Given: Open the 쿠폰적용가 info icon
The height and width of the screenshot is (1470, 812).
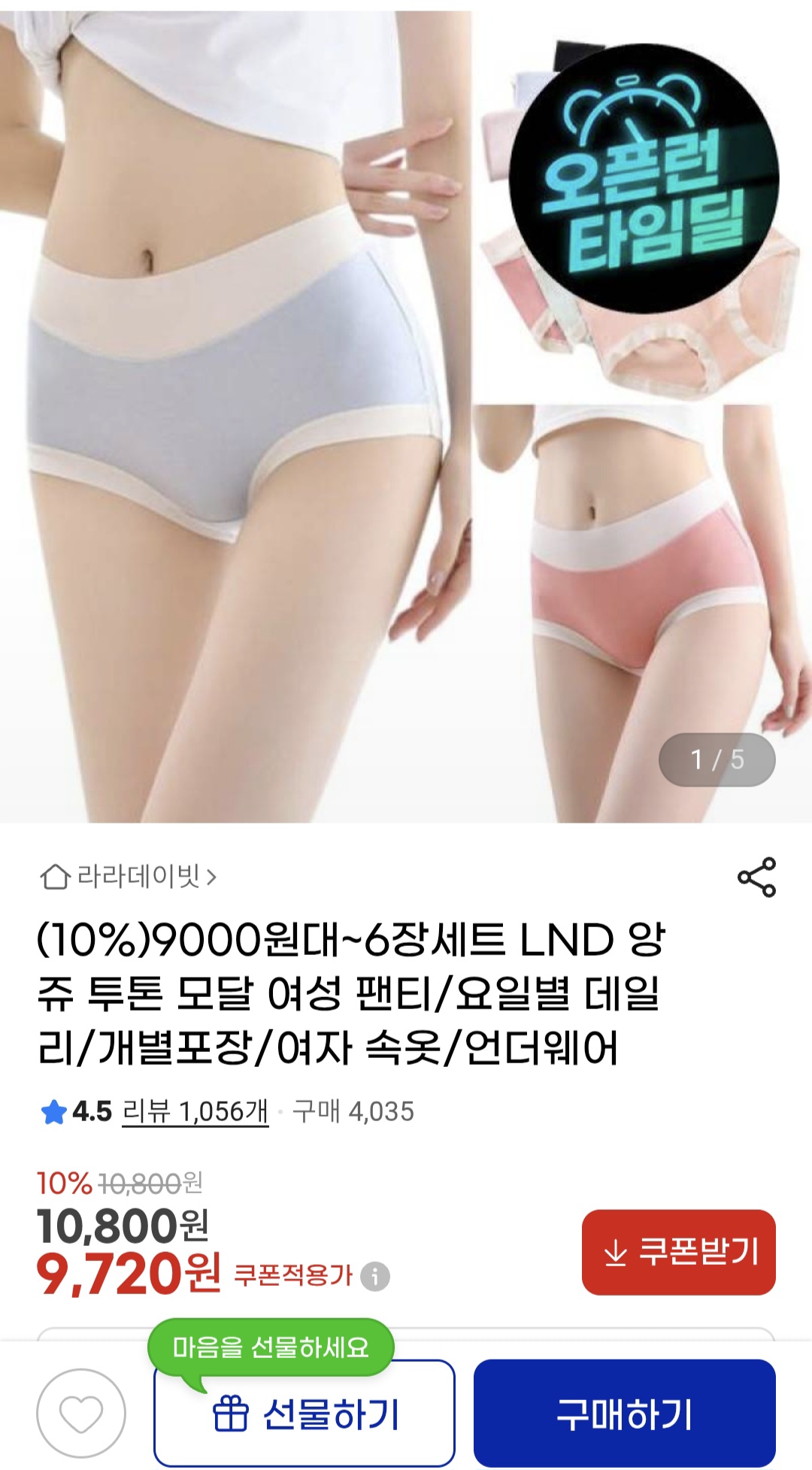Looking at the screenshot, I should click(375, 1276).
